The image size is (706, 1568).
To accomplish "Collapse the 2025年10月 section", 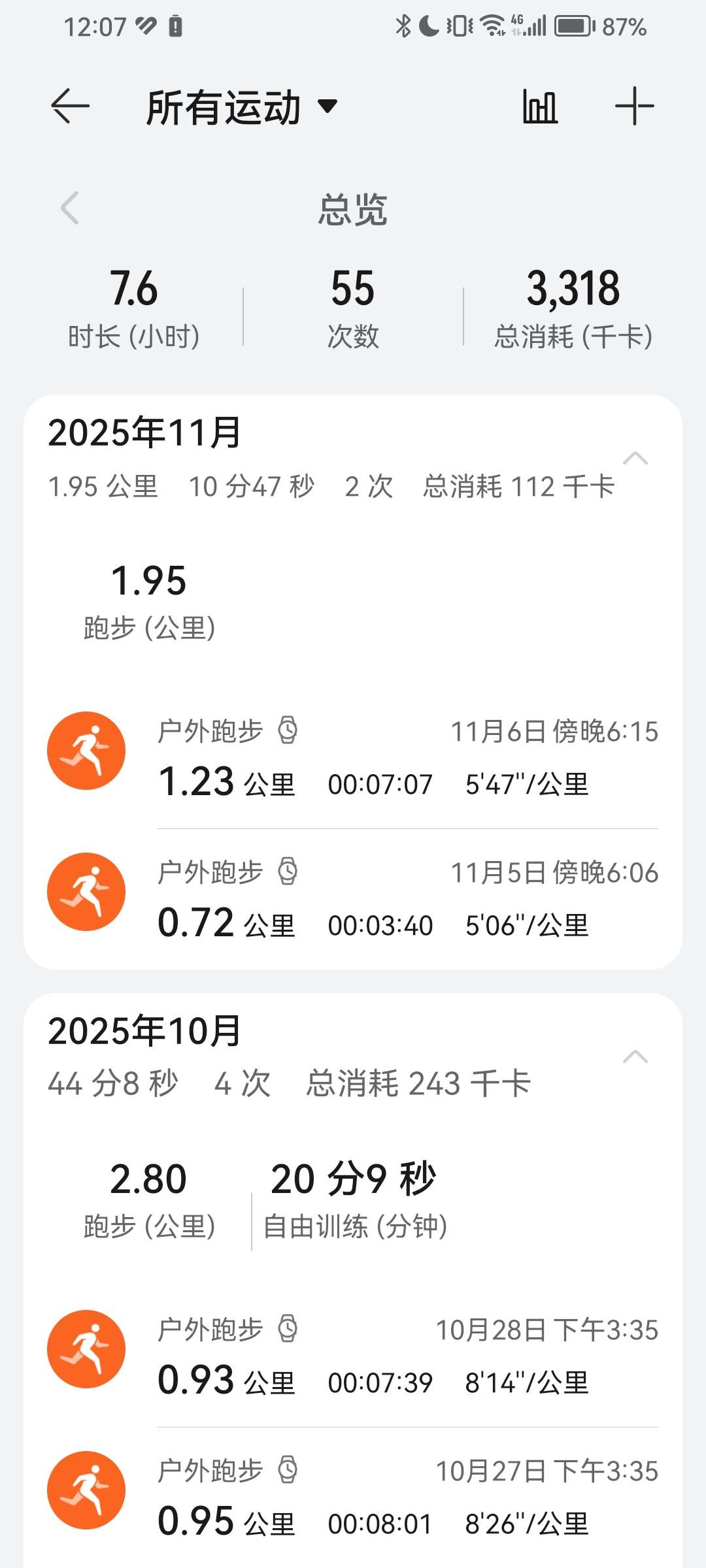I will [x=635, y=1057].
